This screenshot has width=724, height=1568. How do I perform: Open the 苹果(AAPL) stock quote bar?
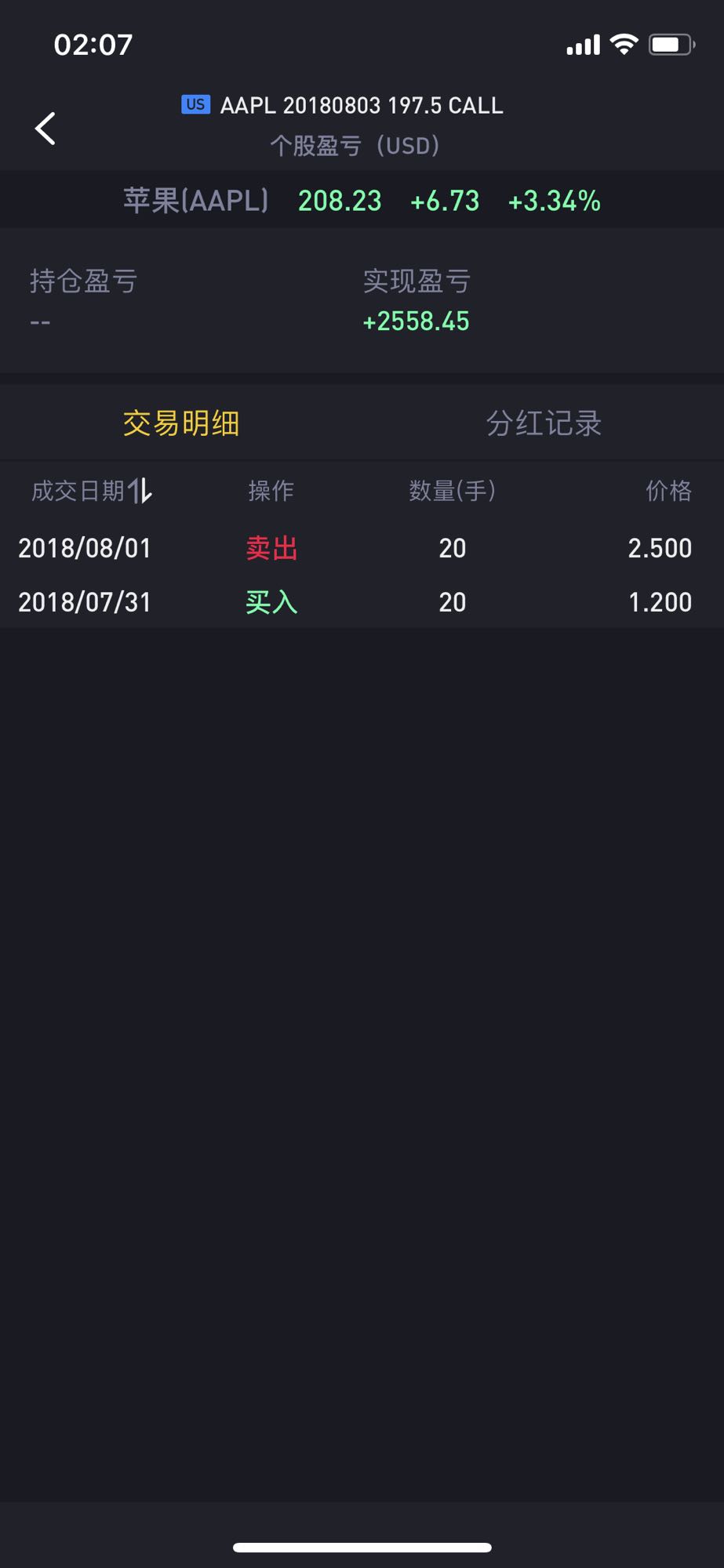pyautogui.click(x=362, y=201)
